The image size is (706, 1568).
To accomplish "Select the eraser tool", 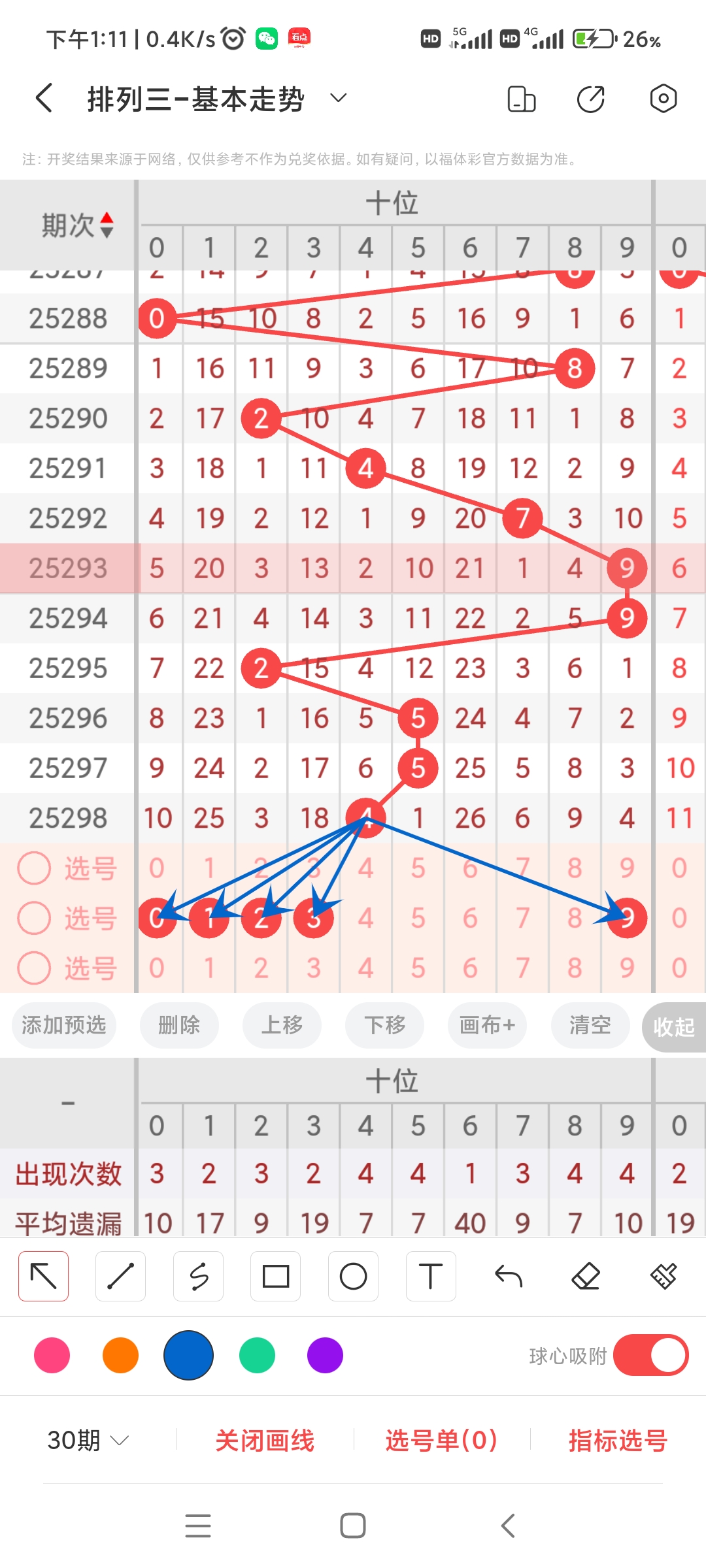I will coord(586,1276).
